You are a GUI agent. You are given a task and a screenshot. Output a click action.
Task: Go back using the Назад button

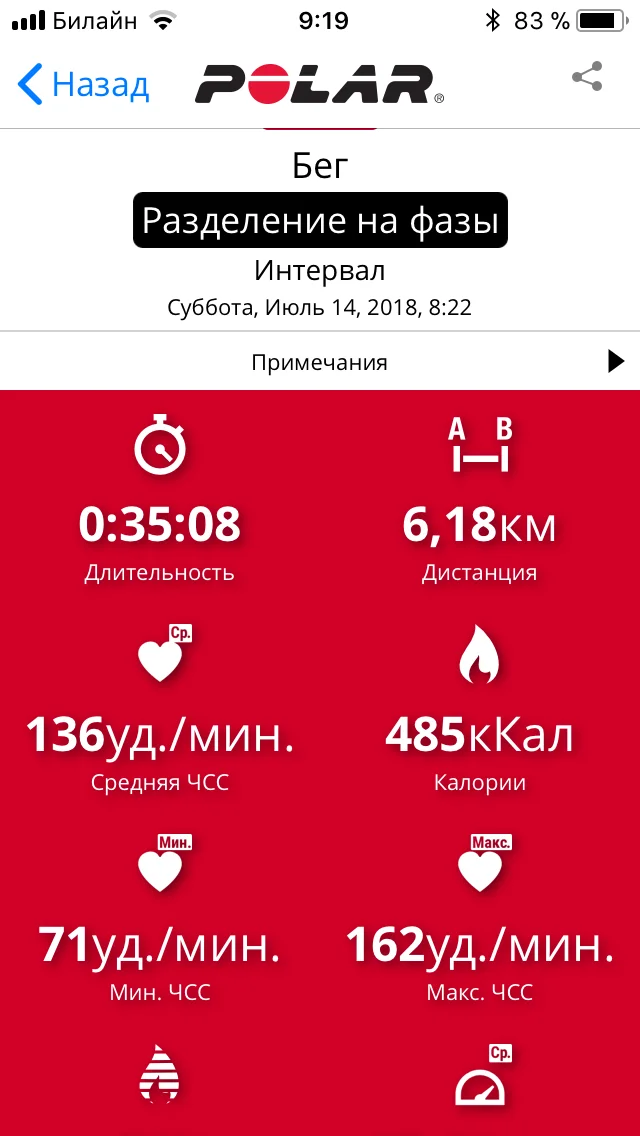(84, 85)
